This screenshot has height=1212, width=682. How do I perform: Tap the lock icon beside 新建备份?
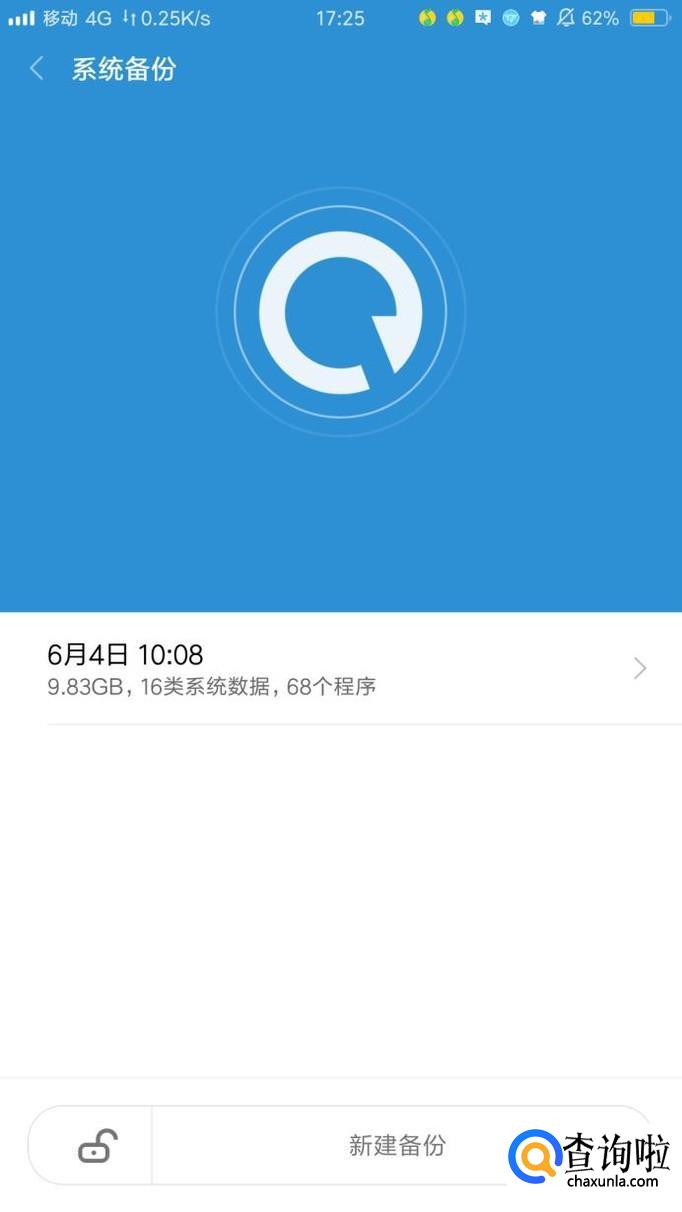[x=97, y=1146]
